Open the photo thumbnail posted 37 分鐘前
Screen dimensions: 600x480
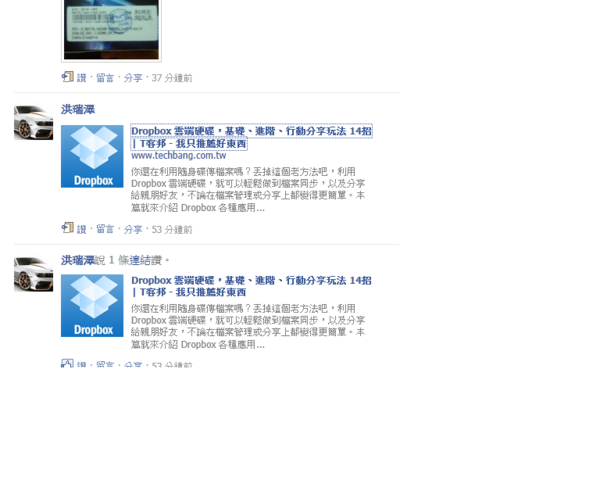(x=111, y=28)
